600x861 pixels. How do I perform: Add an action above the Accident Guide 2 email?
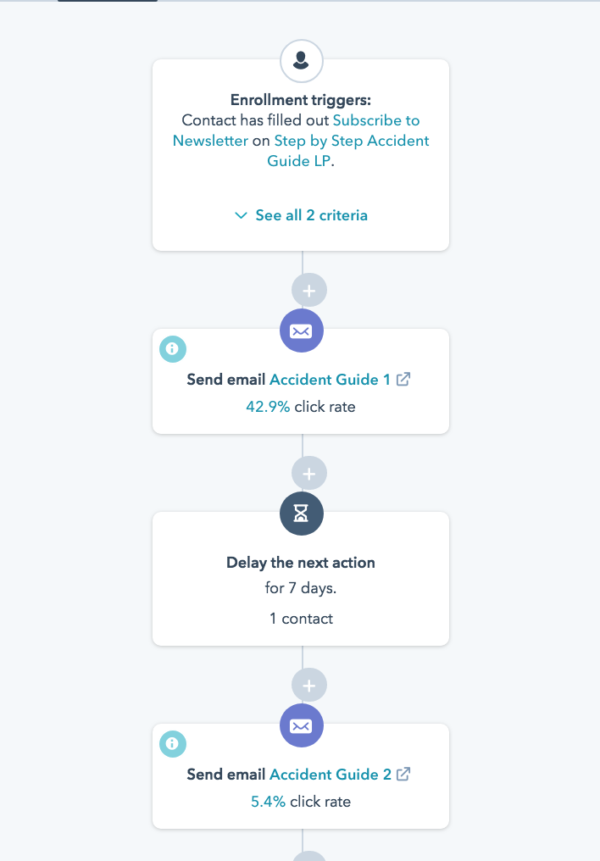pos(309,685)
